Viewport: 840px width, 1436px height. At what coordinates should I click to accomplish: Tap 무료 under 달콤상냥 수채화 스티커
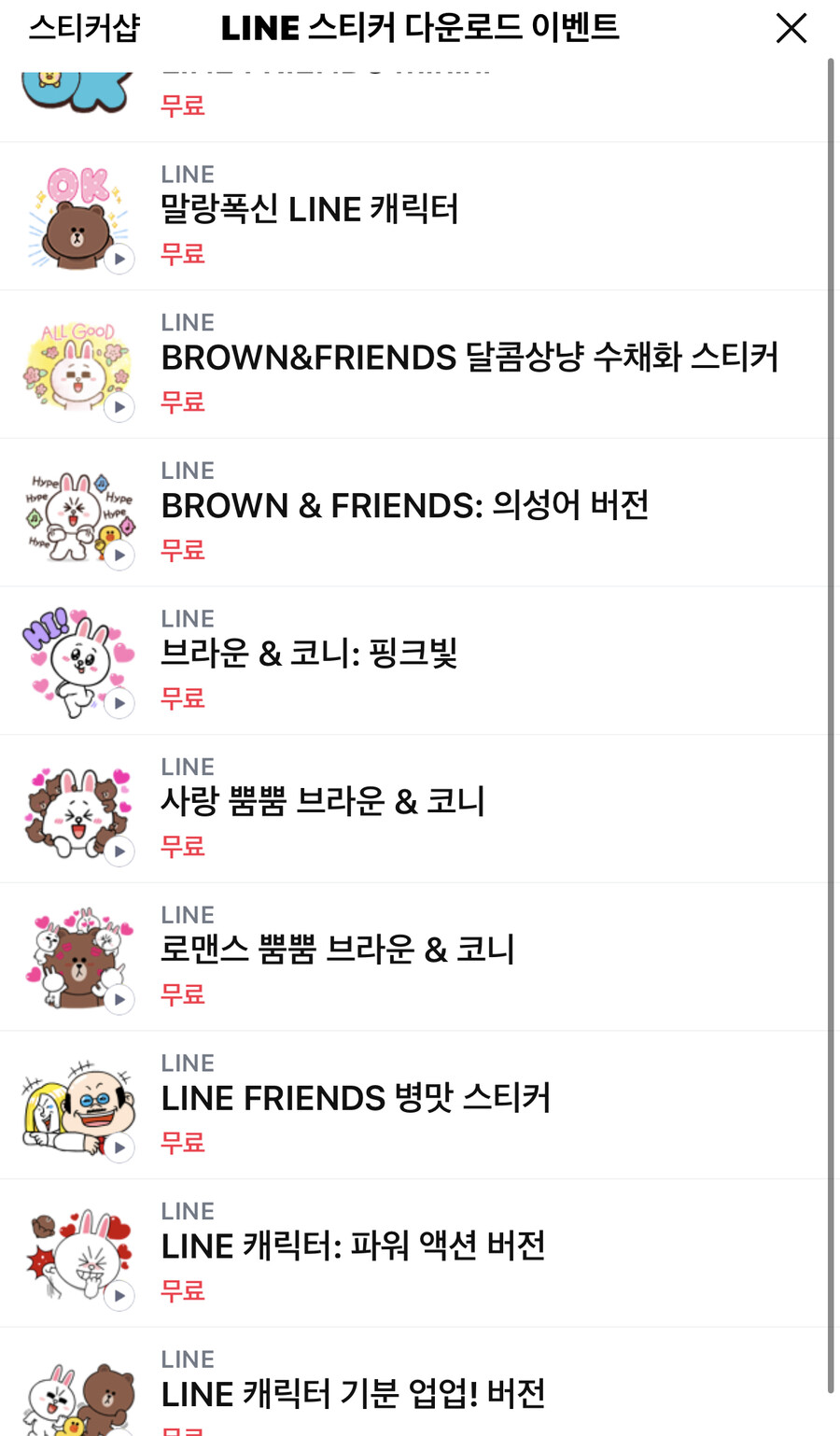[x=182, y=401]
